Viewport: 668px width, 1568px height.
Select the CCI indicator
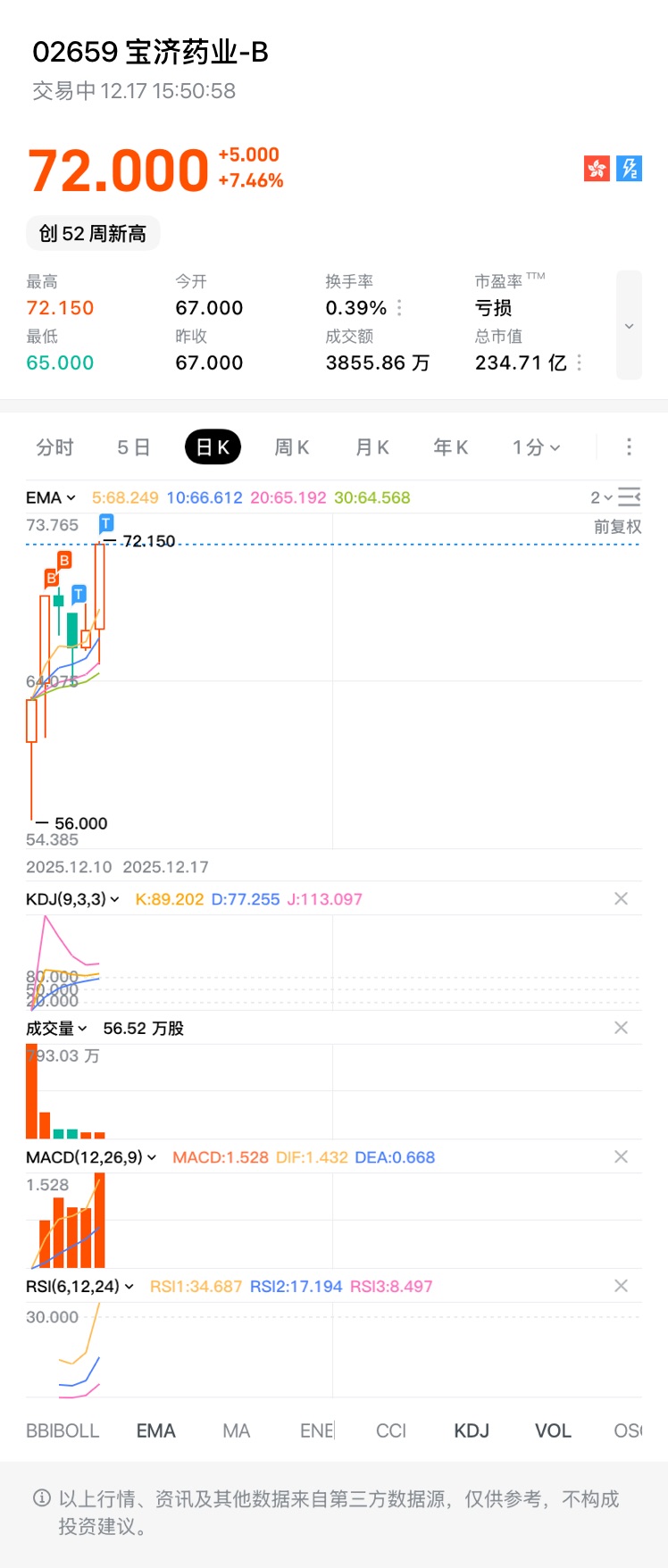tap(391, 1430)
